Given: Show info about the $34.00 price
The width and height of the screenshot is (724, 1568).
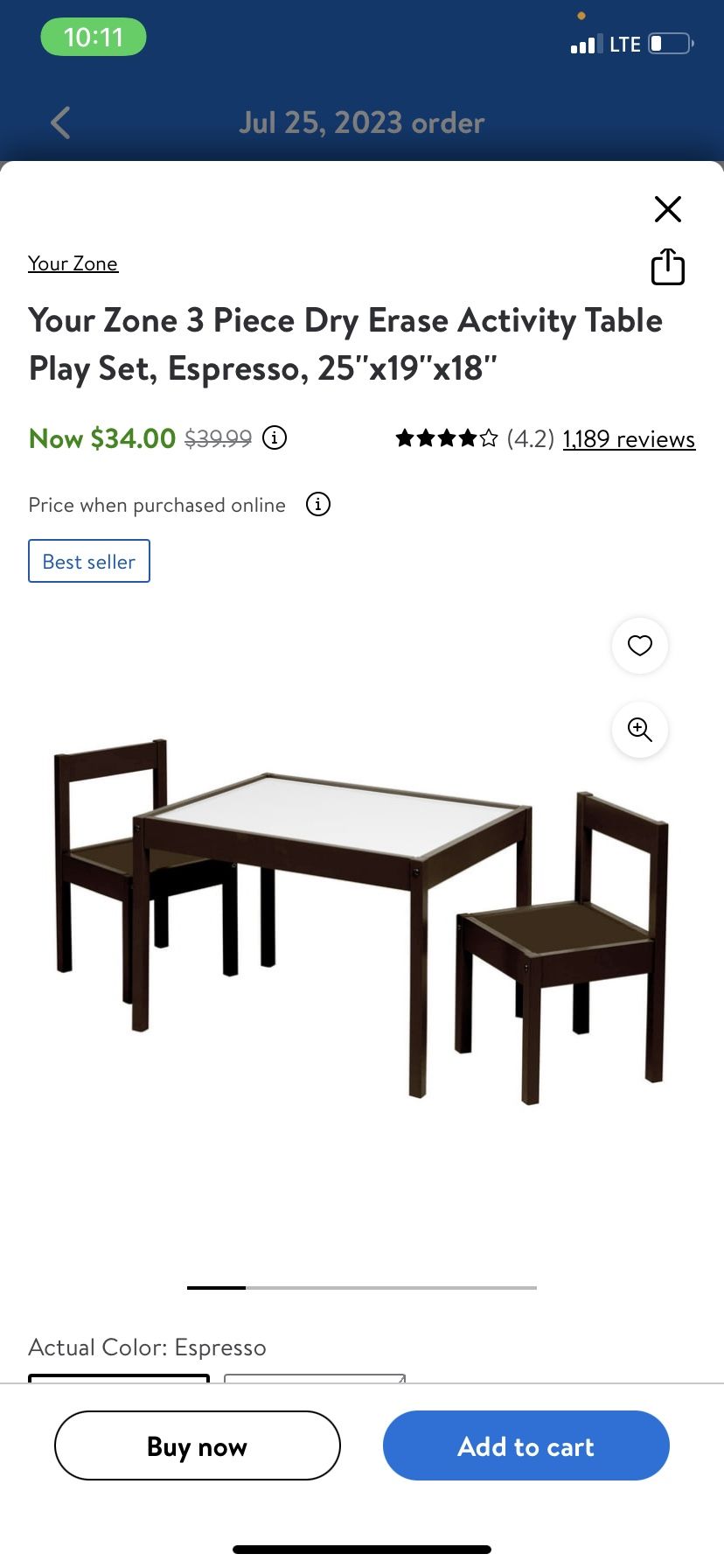Looking at the screenshot, I should pyautogui.click(x=275, y=437).
